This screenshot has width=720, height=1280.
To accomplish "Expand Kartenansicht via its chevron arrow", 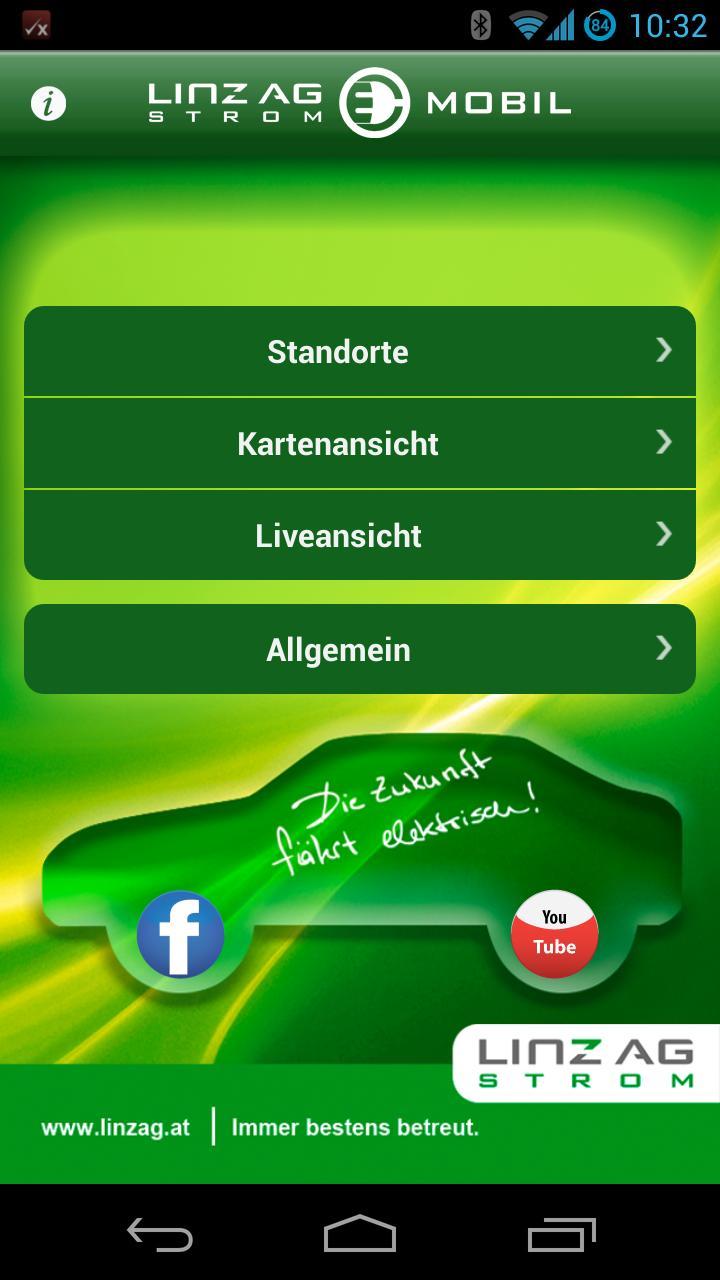I will (x=663, y=443).
